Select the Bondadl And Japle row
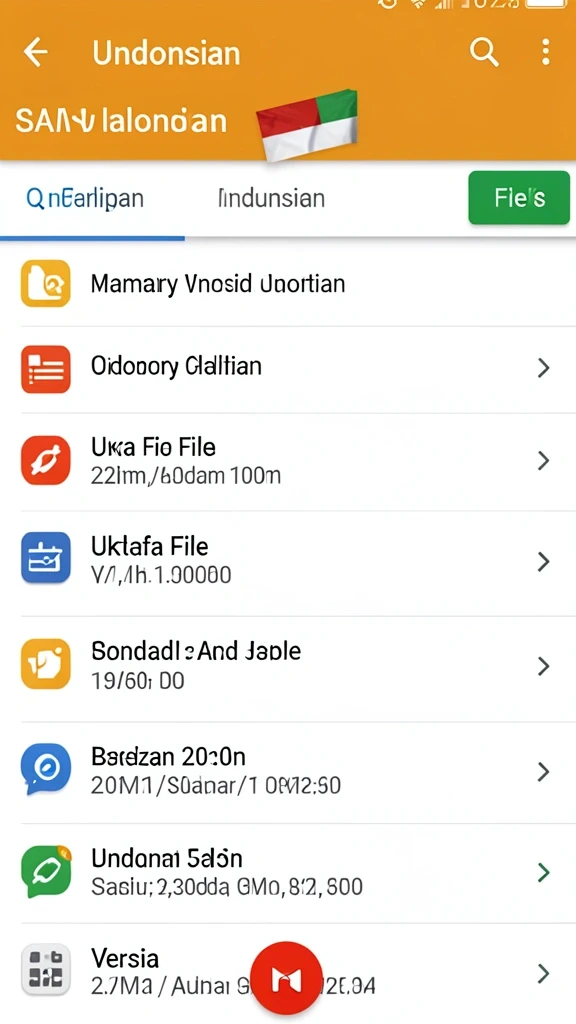576x1024 pixels. (288, 666)
